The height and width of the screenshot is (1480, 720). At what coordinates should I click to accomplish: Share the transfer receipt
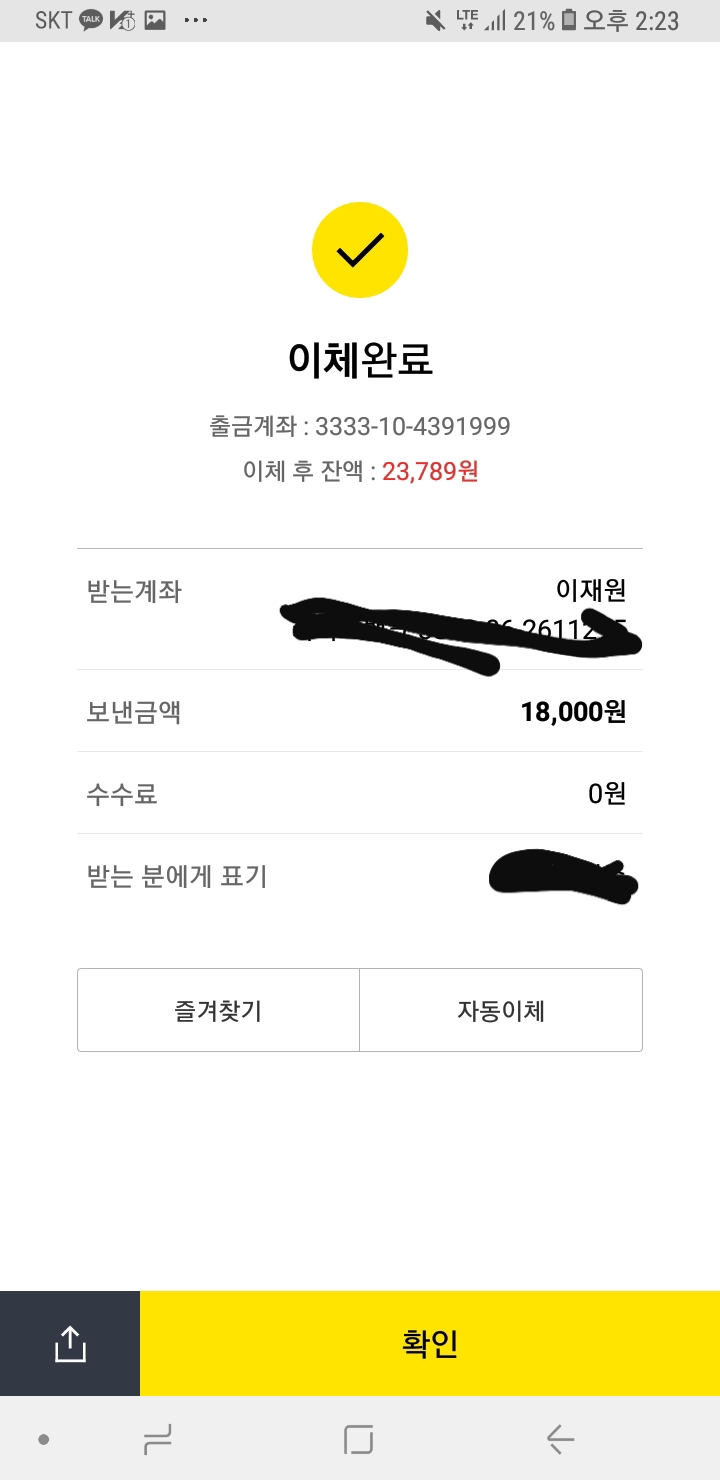click(x=70, y=1343)
